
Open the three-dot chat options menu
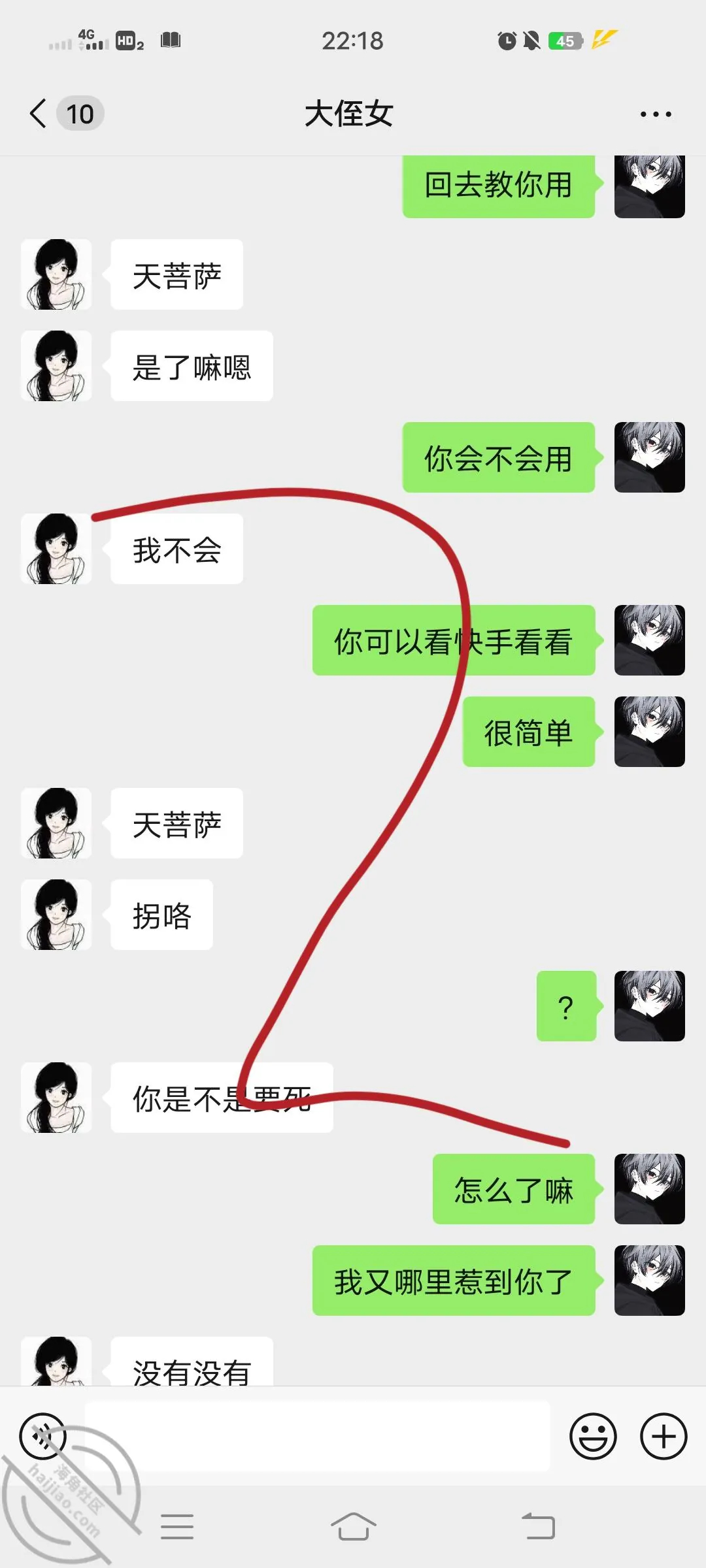tap(656, 114)
